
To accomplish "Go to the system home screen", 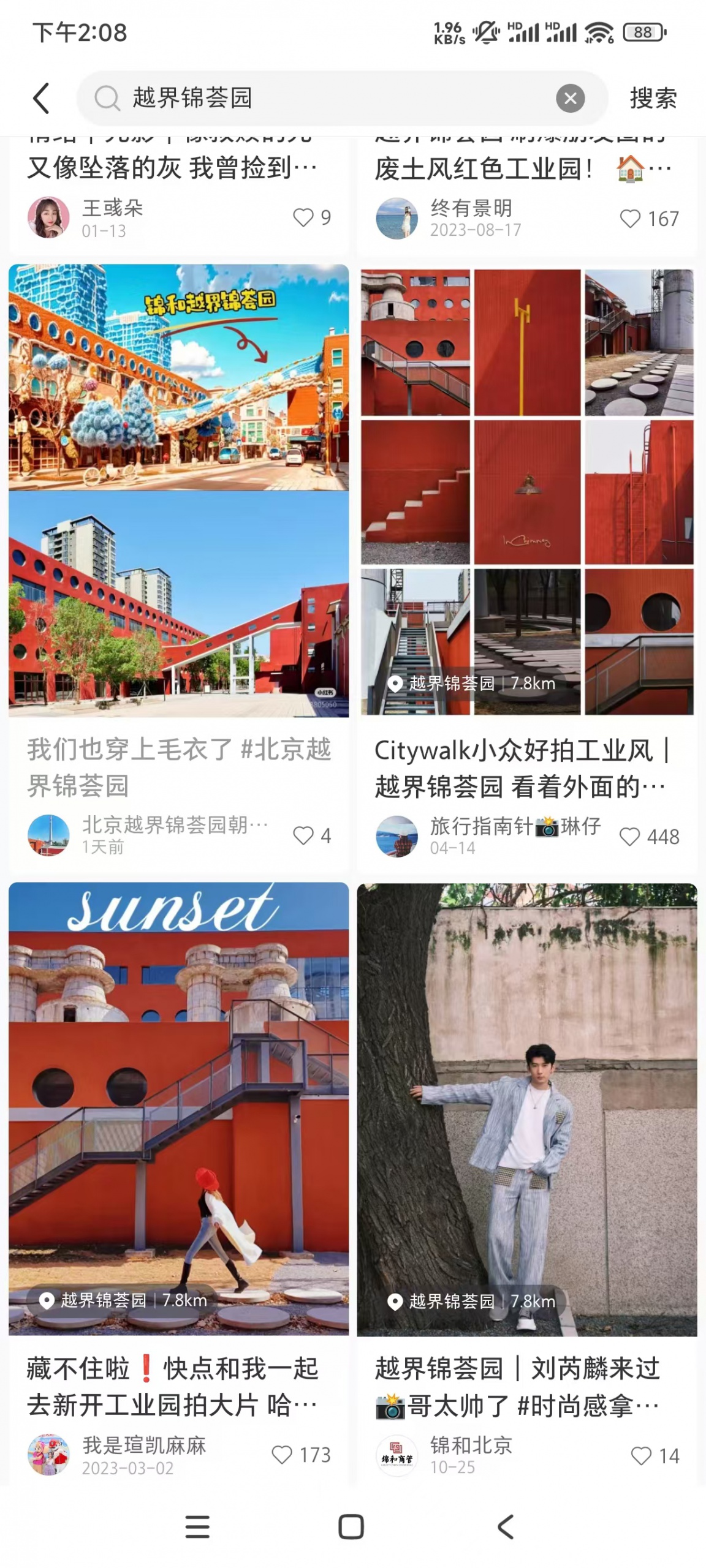I will [351, 1527].
